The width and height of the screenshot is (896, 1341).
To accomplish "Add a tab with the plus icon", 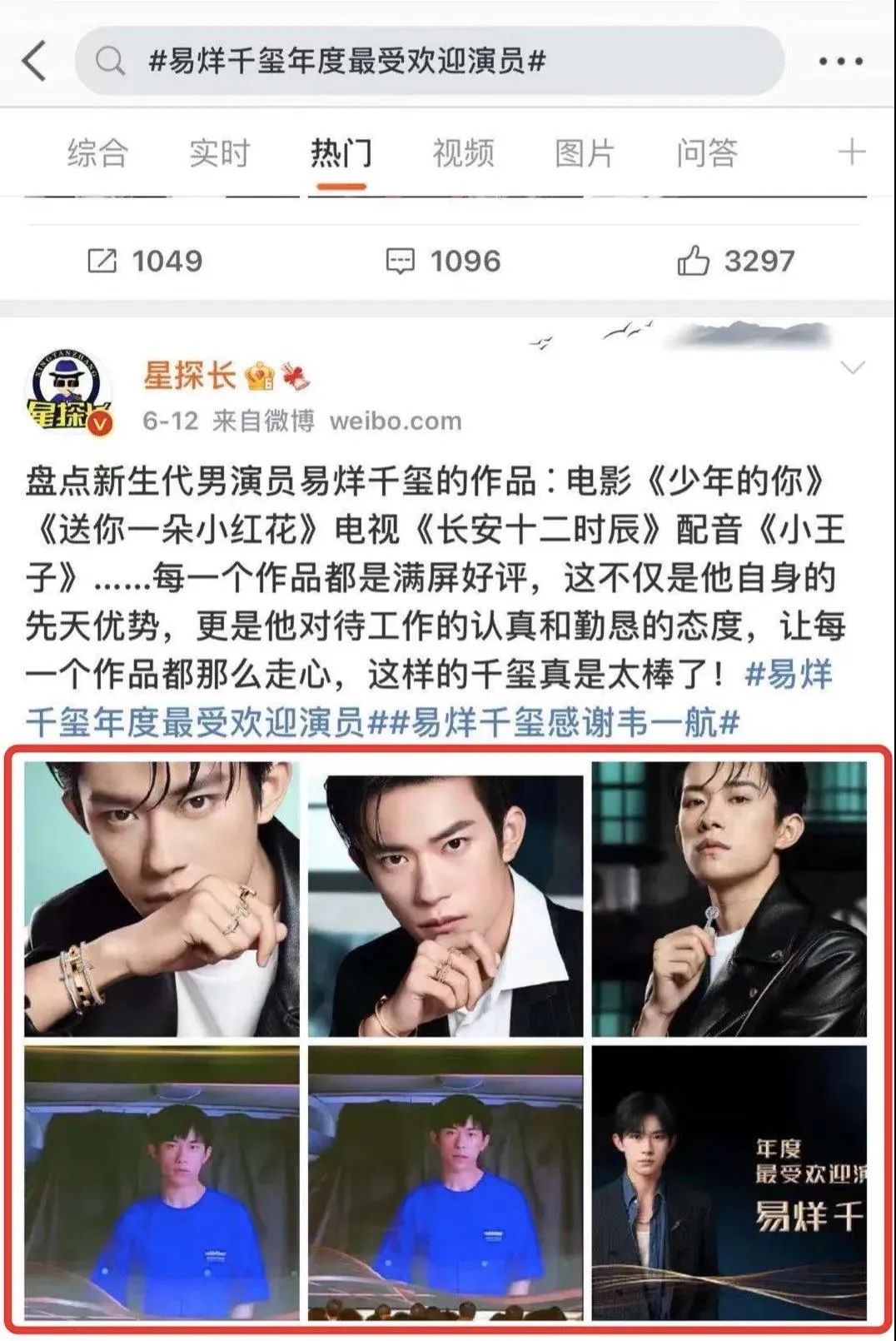I will click(x=852, y=152).
